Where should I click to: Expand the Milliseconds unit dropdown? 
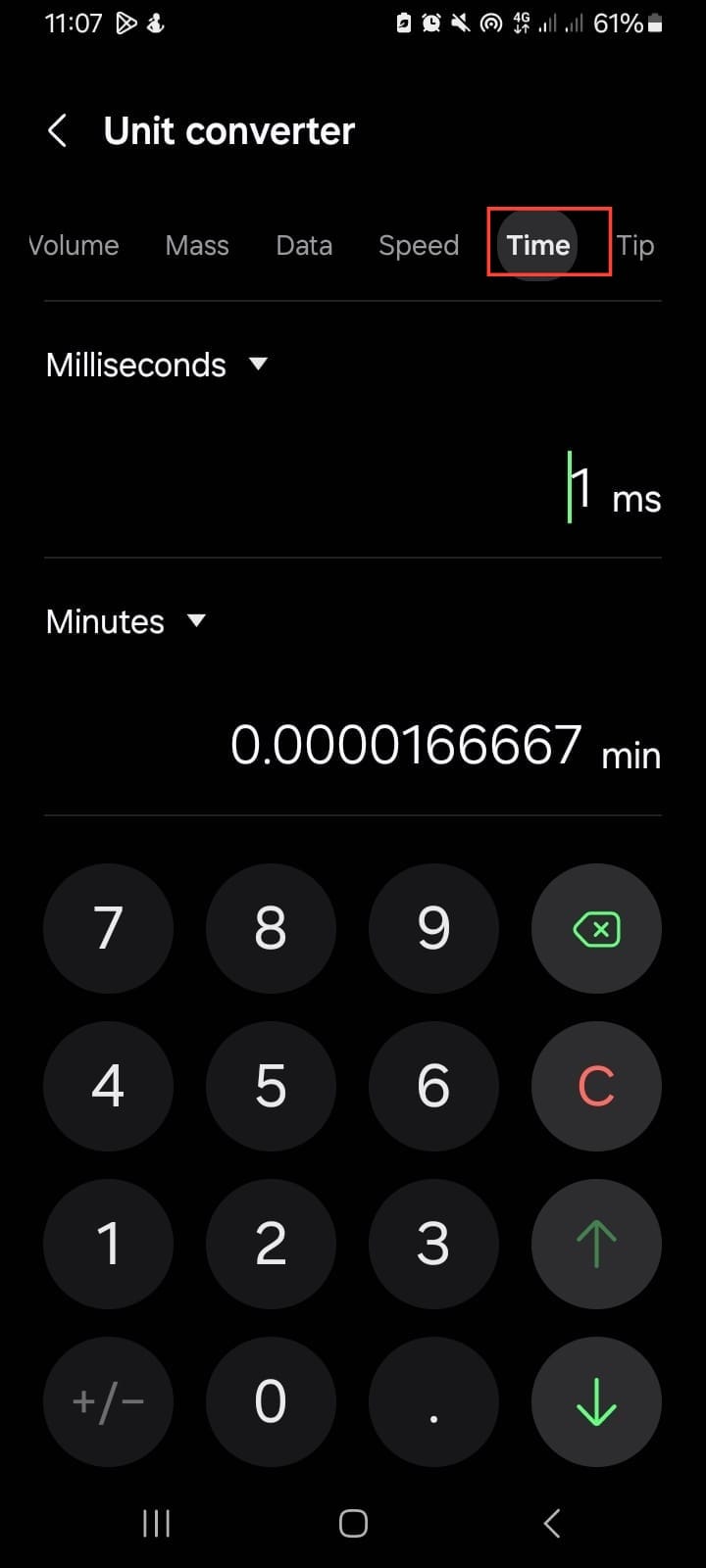pyautogui.click(x=157, y=365)
